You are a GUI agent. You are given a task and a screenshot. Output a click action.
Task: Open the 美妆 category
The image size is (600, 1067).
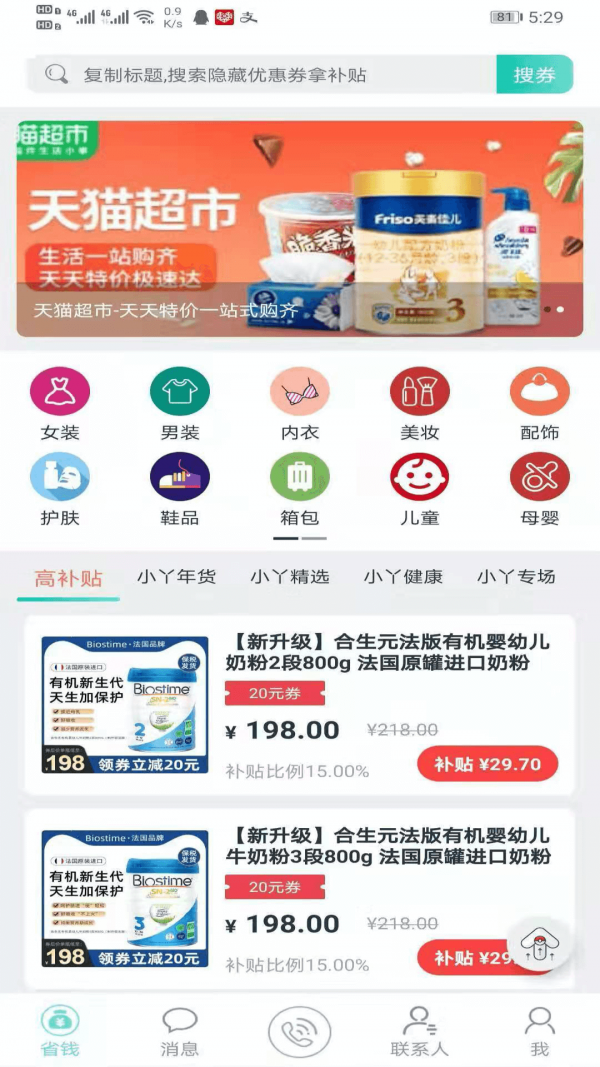(x=420, y=402)
